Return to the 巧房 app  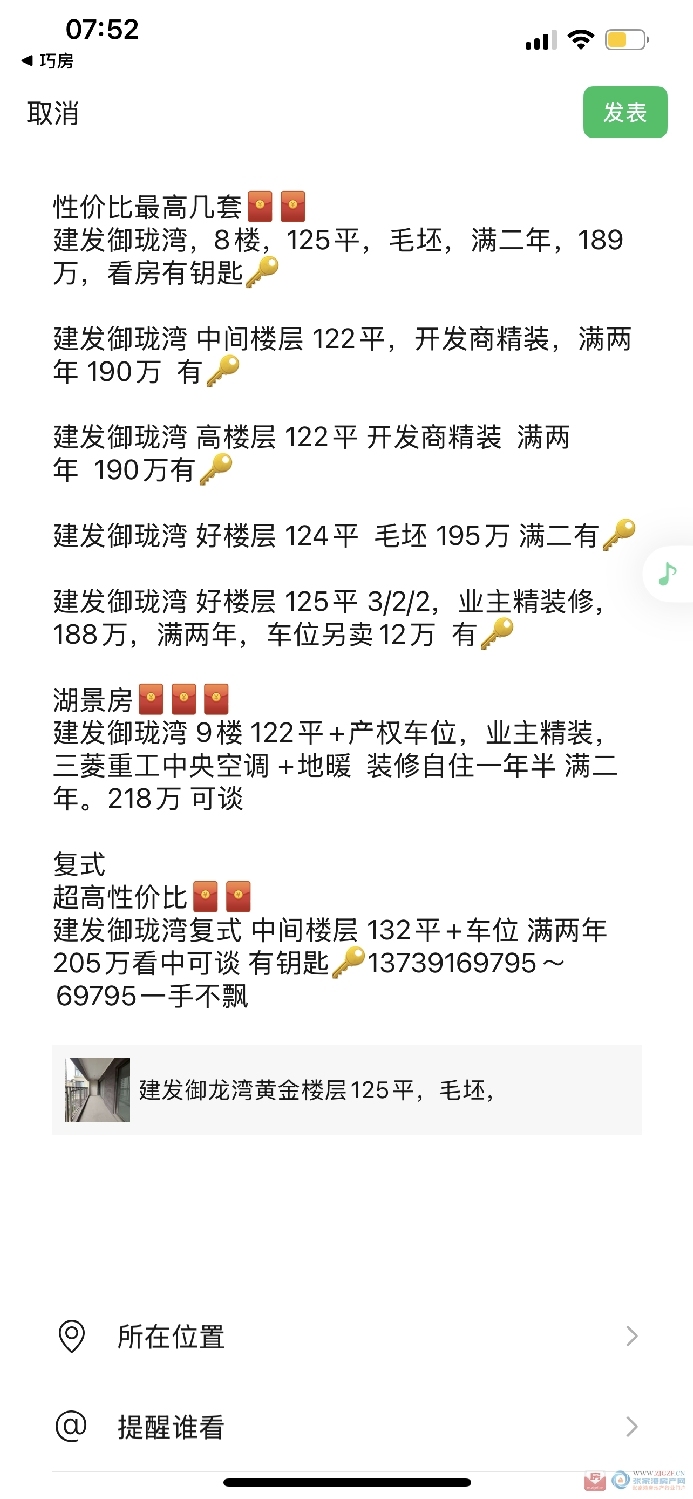(47, 61)
